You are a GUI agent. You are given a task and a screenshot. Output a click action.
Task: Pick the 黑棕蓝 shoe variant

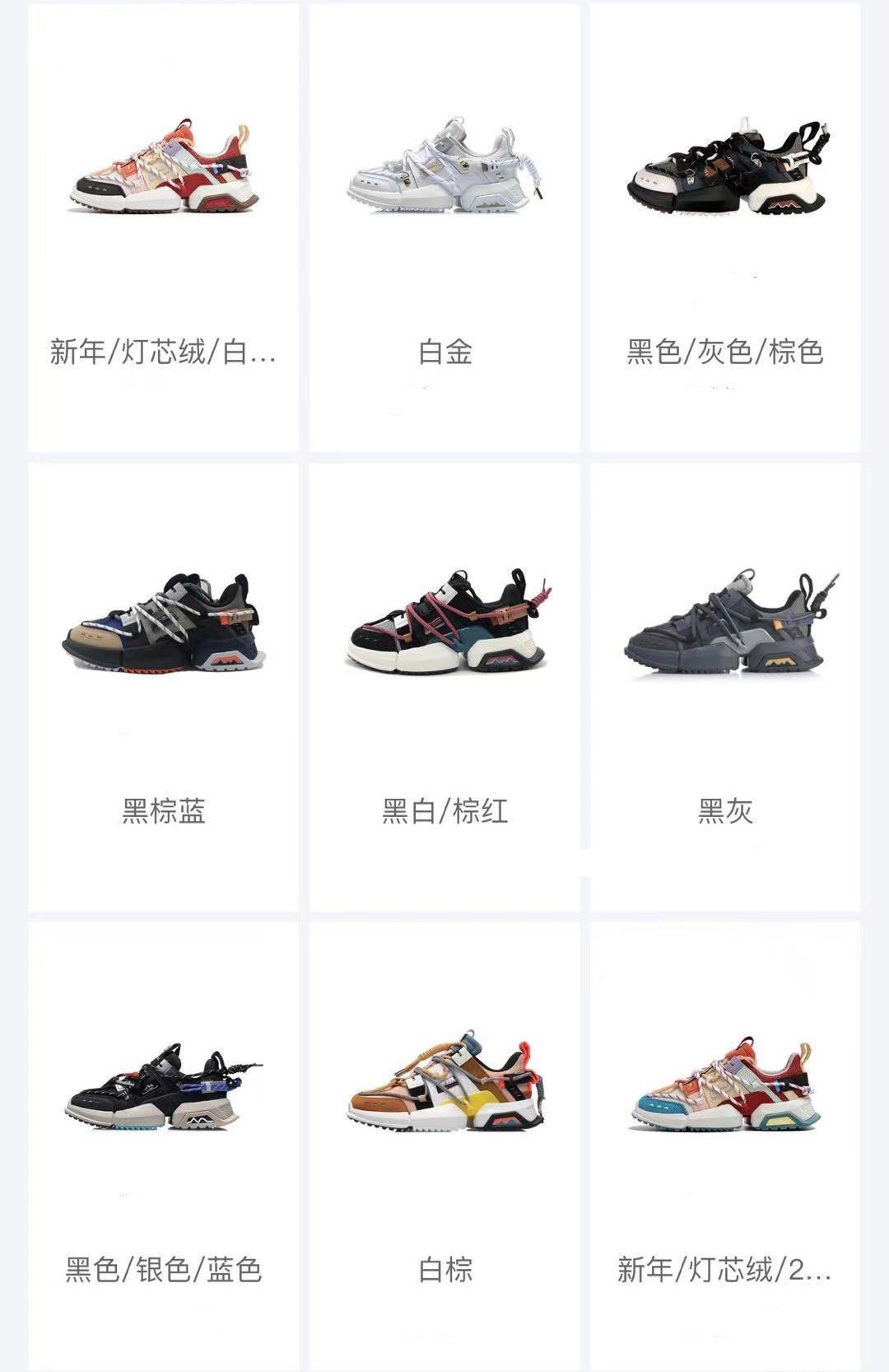pyautogui.click(x=163, y=687)
